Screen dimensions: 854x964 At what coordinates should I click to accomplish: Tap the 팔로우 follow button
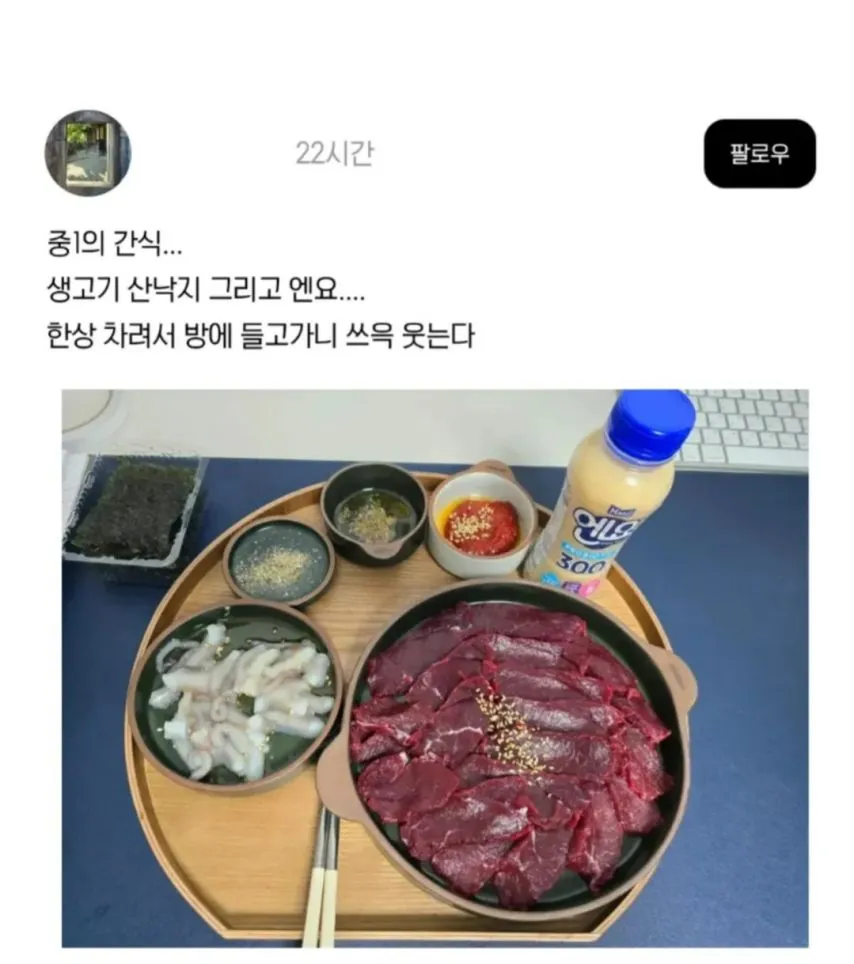[759, 154]
